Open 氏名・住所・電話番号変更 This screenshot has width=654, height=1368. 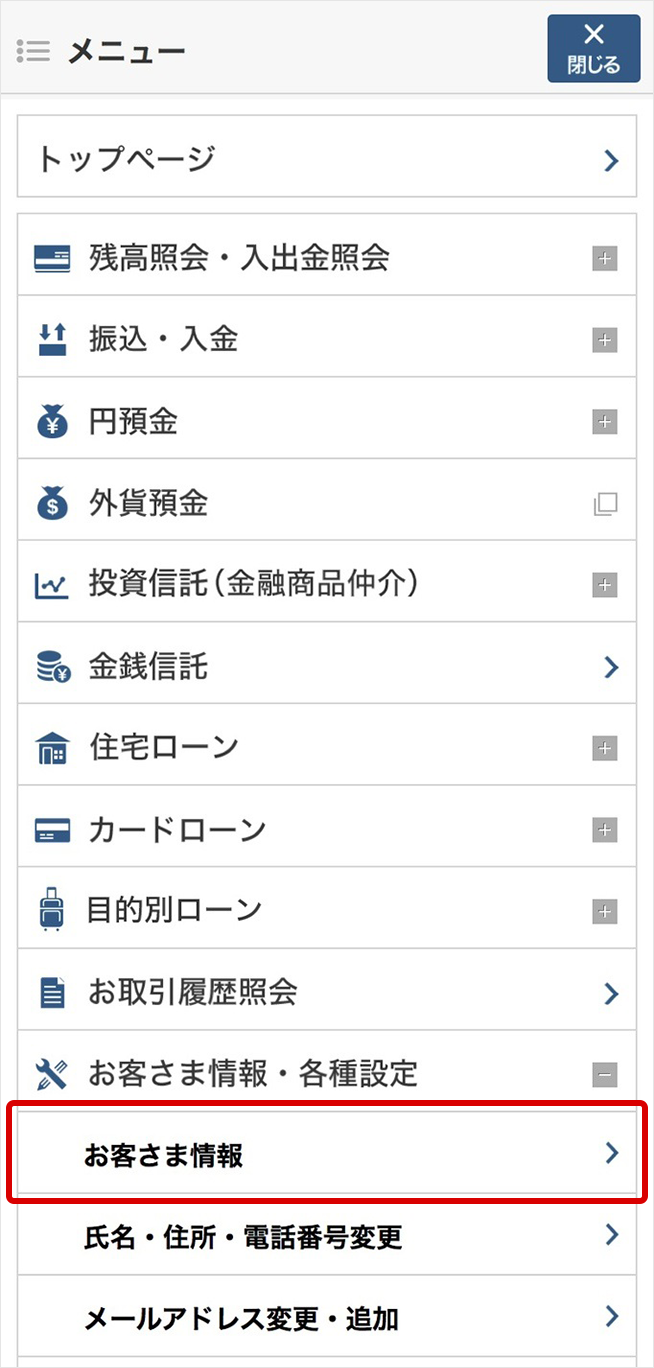coord(326,1237)
